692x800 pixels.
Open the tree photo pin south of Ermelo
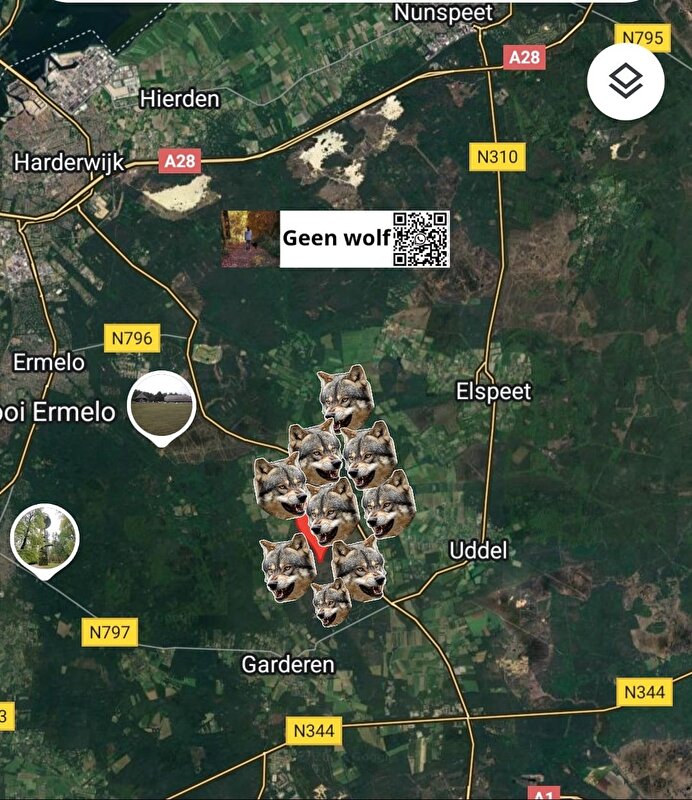43,539
